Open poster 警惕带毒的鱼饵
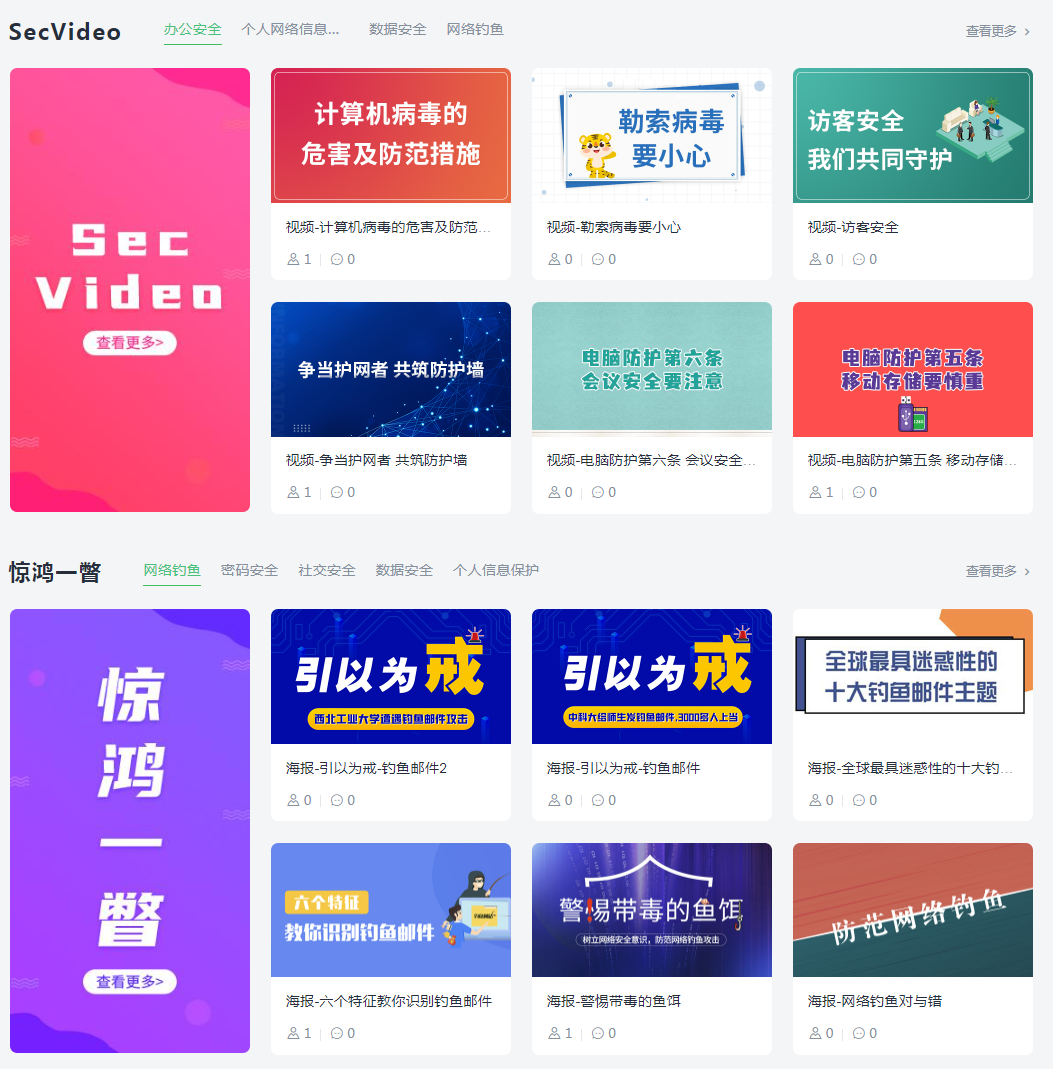1053x1069 pixels. click(651, 910)
